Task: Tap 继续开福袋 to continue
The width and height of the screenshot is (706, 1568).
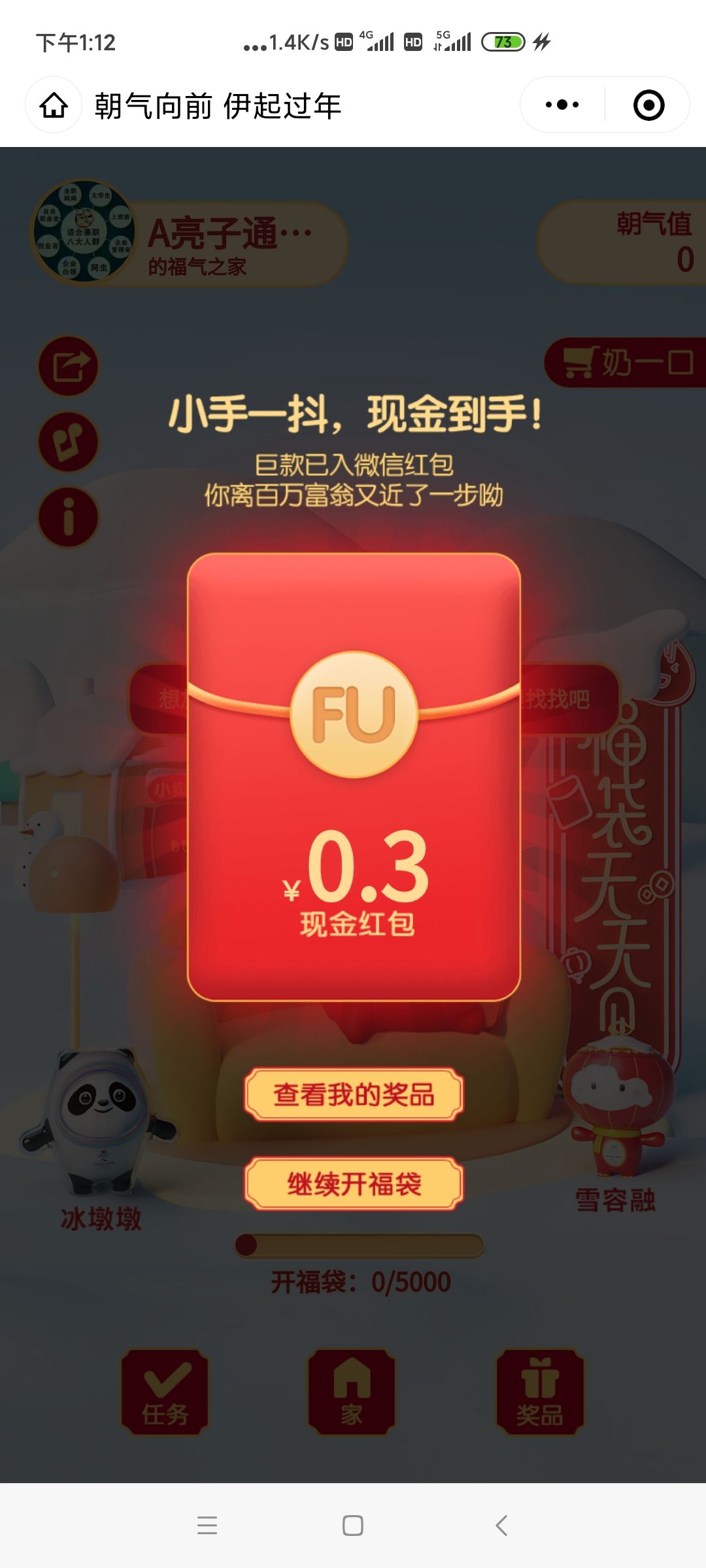Action: [x=354, y=1184]
